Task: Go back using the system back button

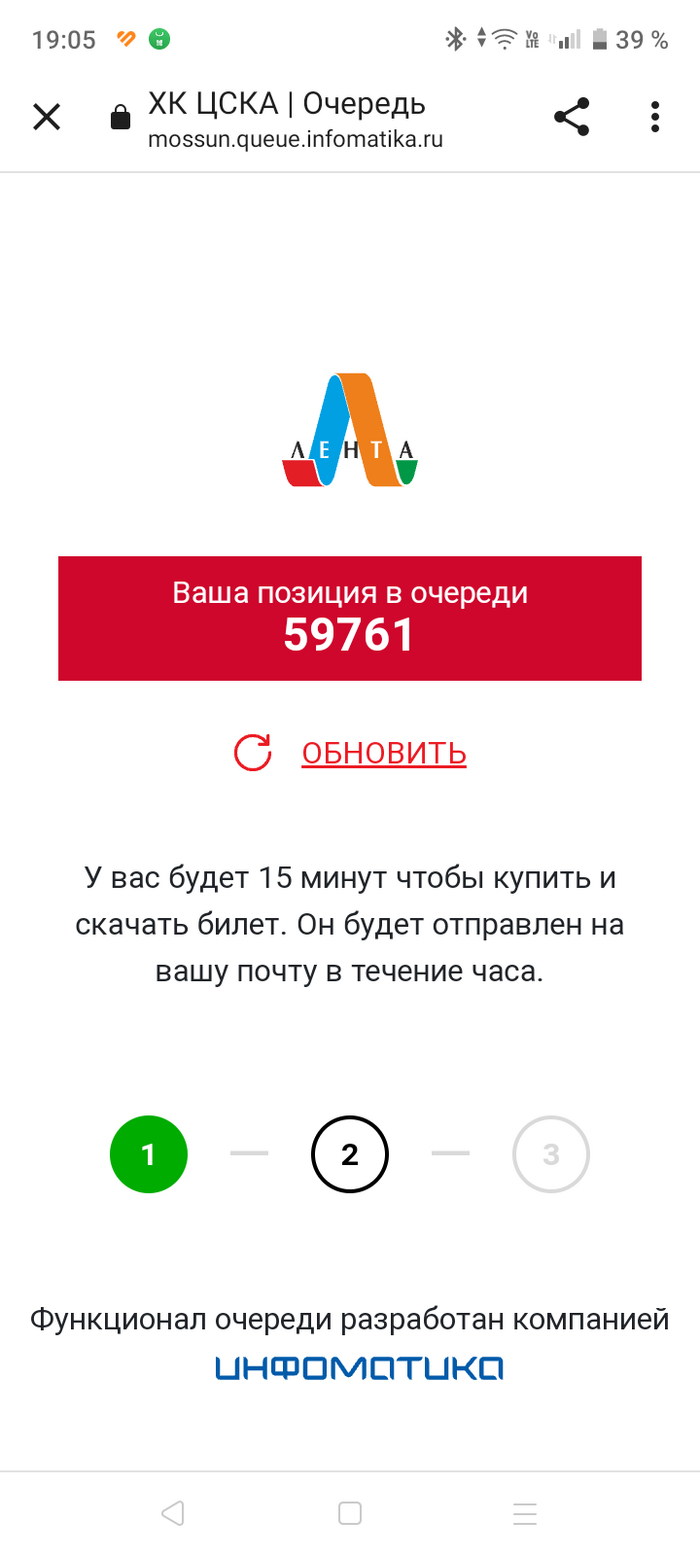Action: point(173,1513)
